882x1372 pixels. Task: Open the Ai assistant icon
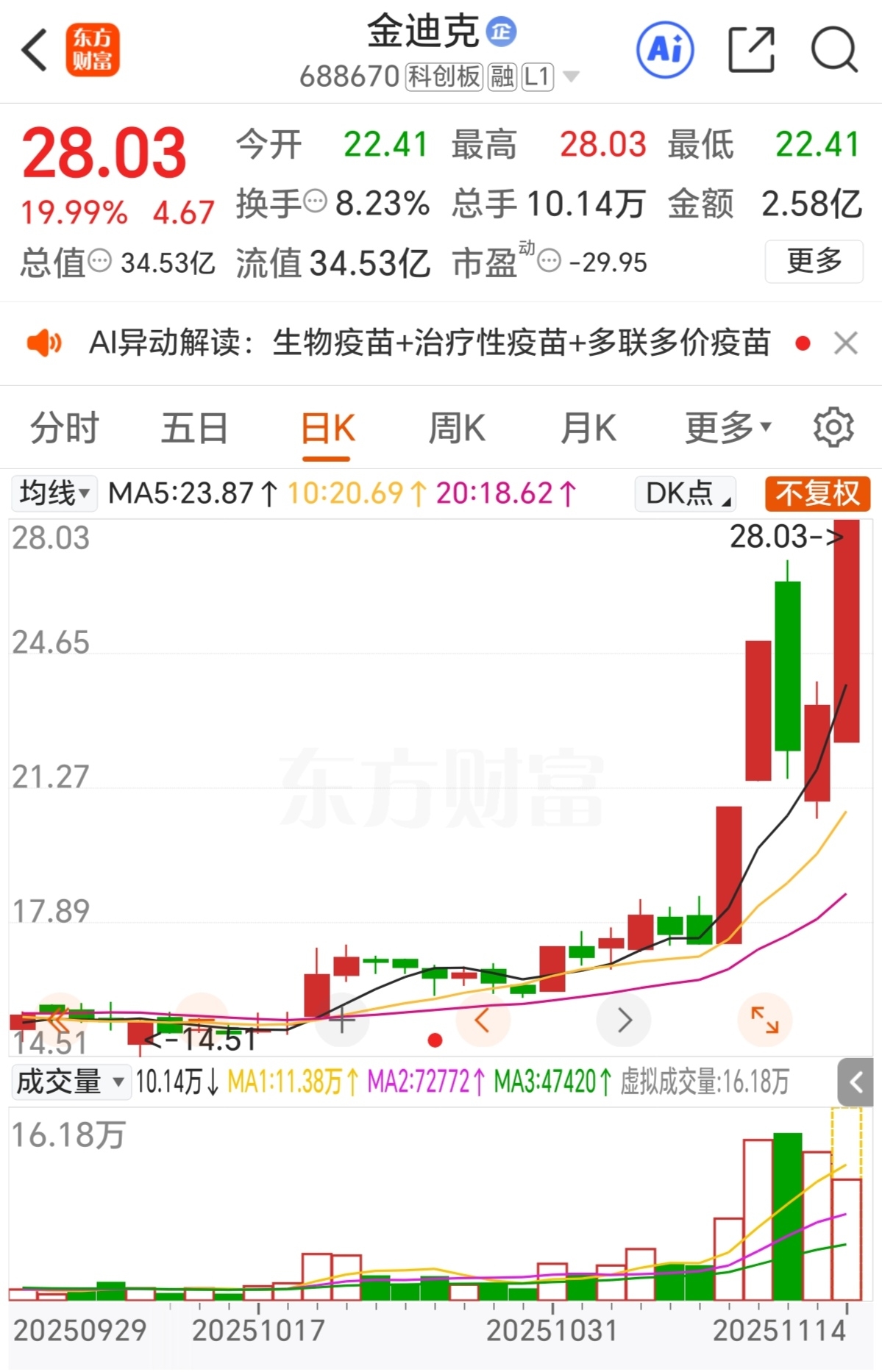click(665, 50)
